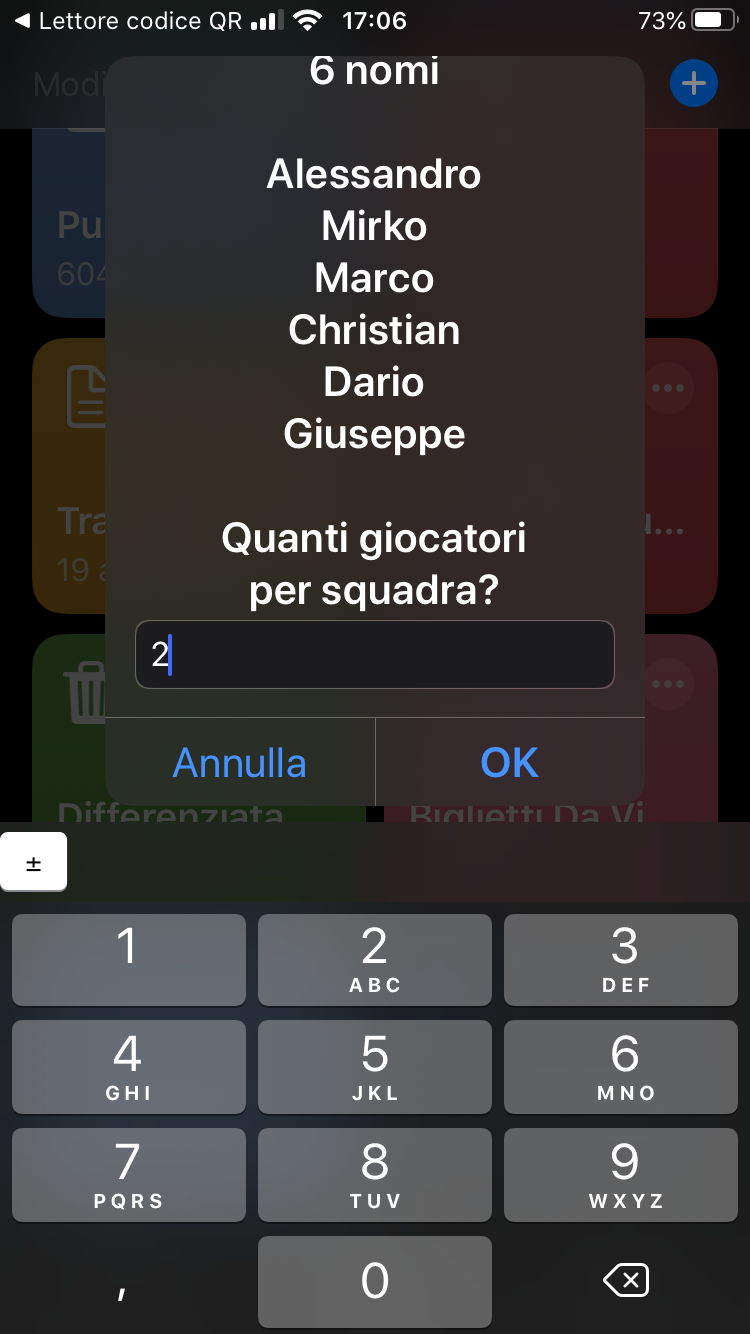Confirm the dialog with OK
This screenshot has height=1334, width=750.
pos(510,763)
